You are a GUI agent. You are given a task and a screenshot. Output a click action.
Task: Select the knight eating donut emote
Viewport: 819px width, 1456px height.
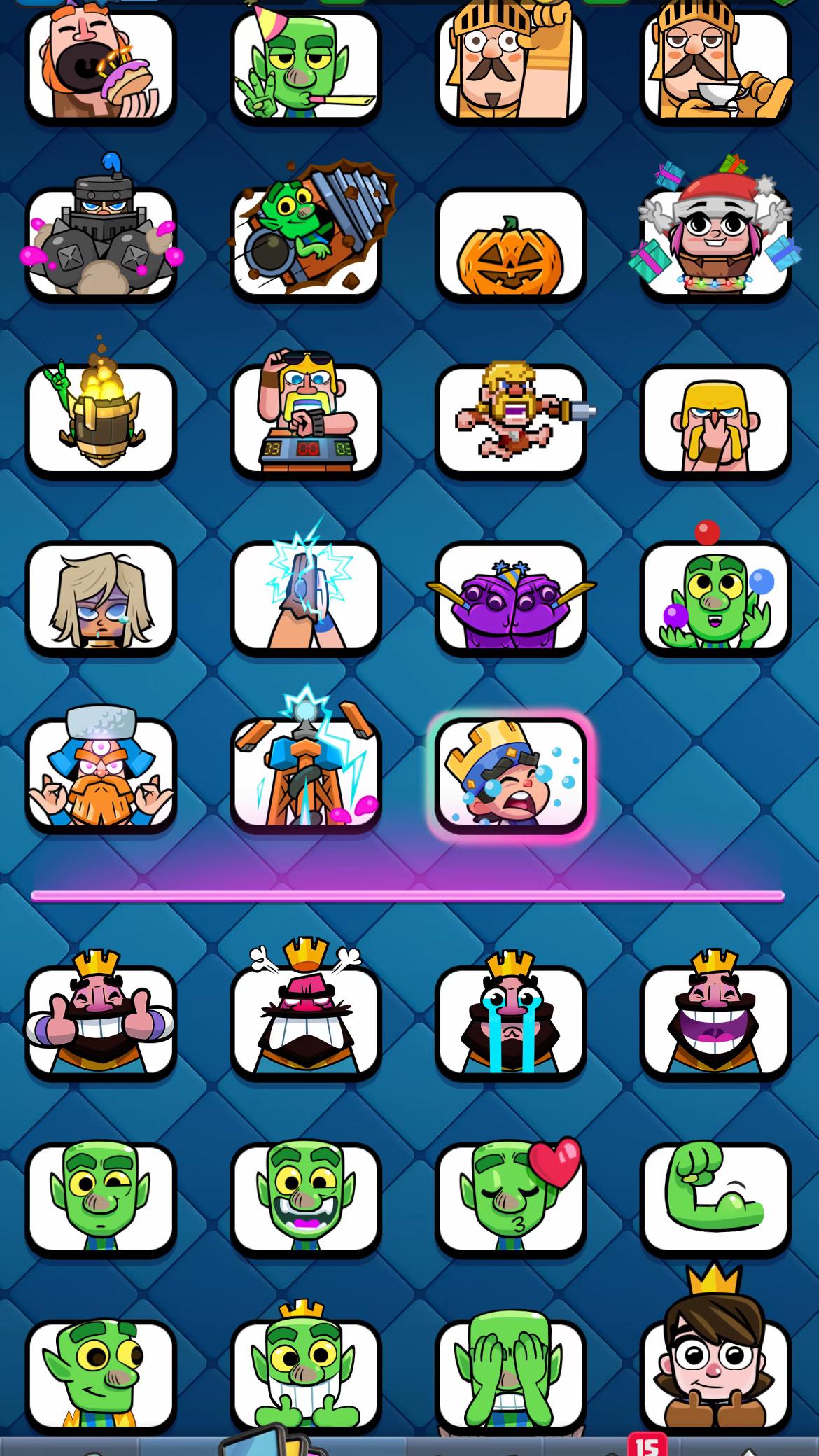(x=100, y=65)
